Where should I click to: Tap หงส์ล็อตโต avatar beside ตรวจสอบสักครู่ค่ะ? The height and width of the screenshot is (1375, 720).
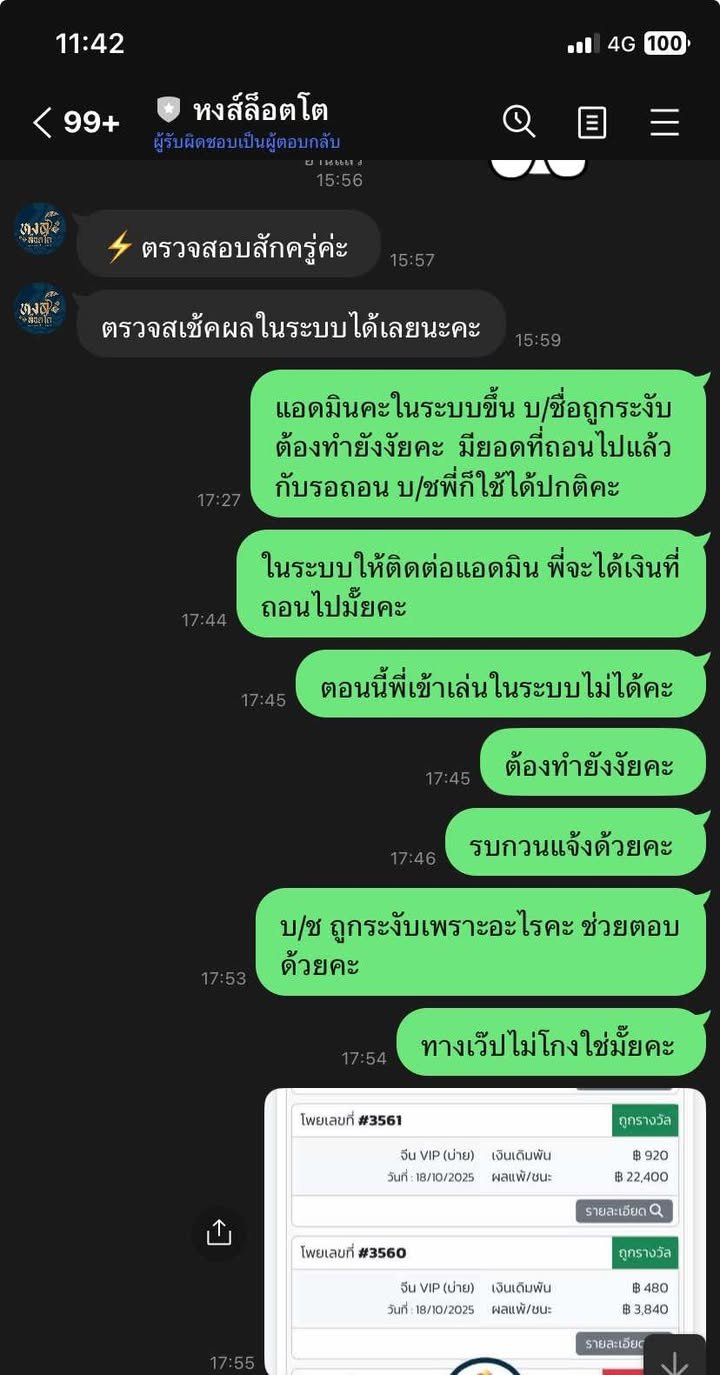pyautogui.click(x=40, y=229)
